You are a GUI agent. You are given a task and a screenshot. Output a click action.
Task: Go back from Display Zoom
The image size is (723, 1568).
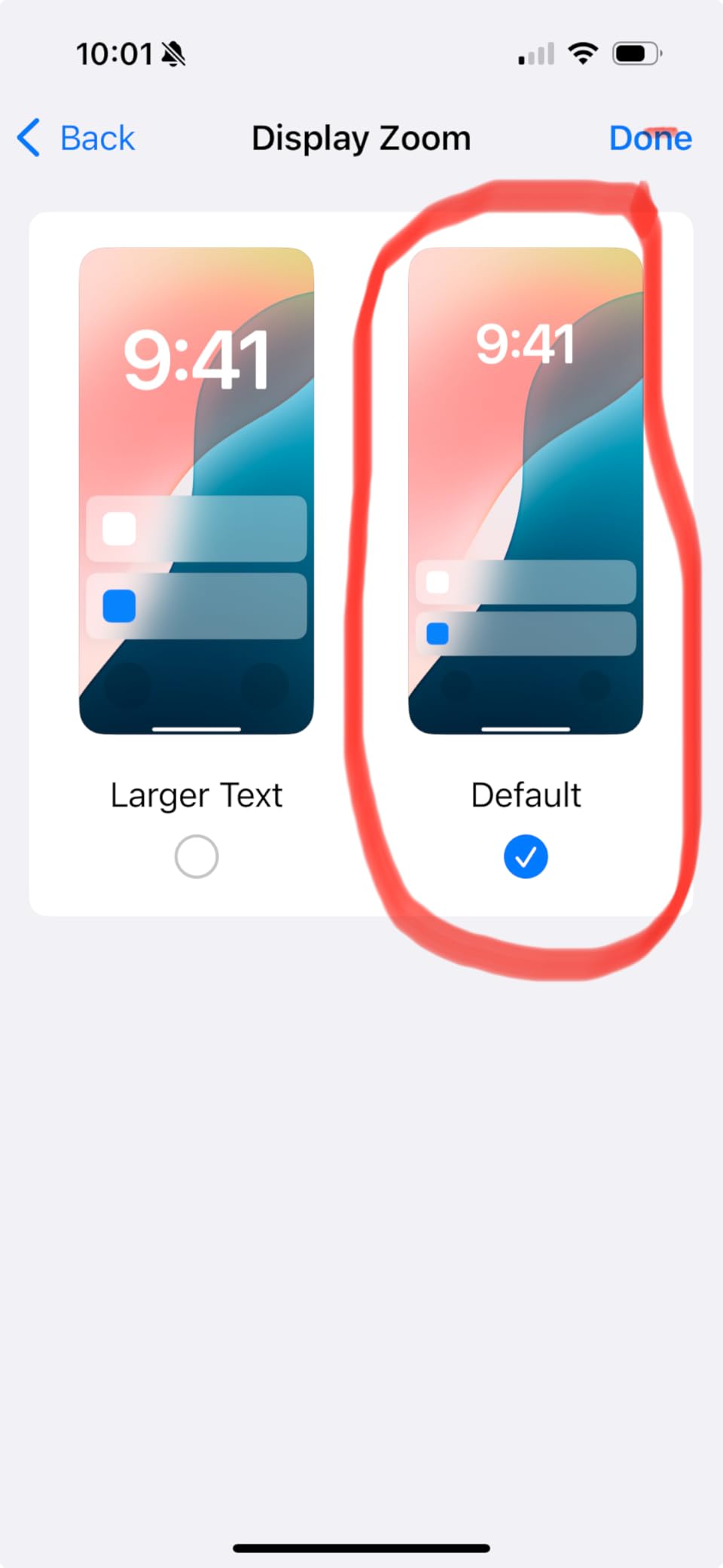(x=75, y=138)
